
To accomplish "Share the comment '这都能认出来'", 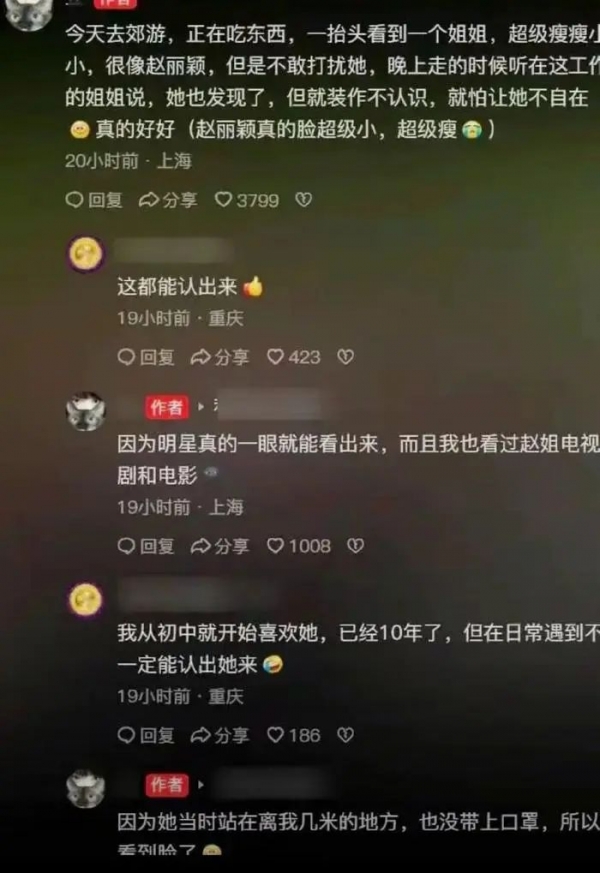I will pyautogui.click(x=220, y=357).
